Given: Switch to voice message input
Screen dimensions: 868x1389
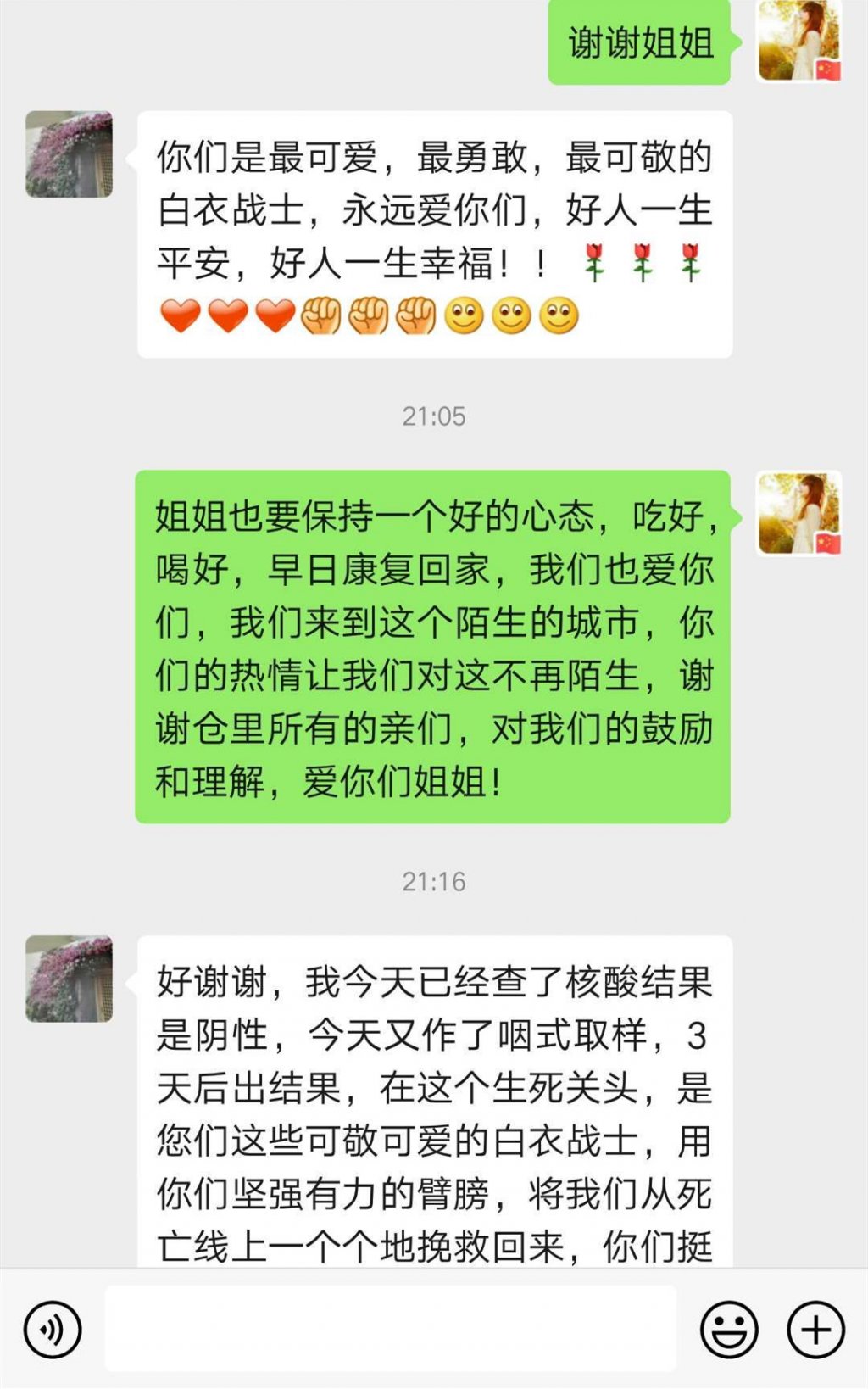Looking at the screenshot, I should (53, 1329).
